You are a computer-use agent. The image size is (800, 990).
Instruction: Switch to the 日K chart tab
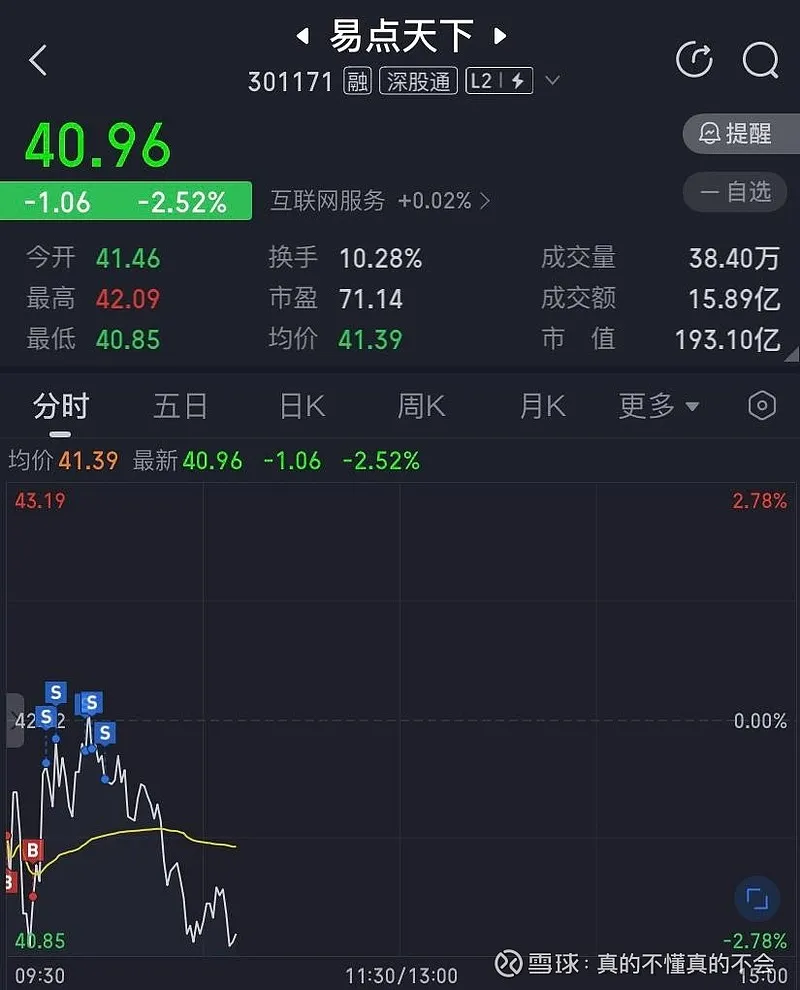click(302, 406)
